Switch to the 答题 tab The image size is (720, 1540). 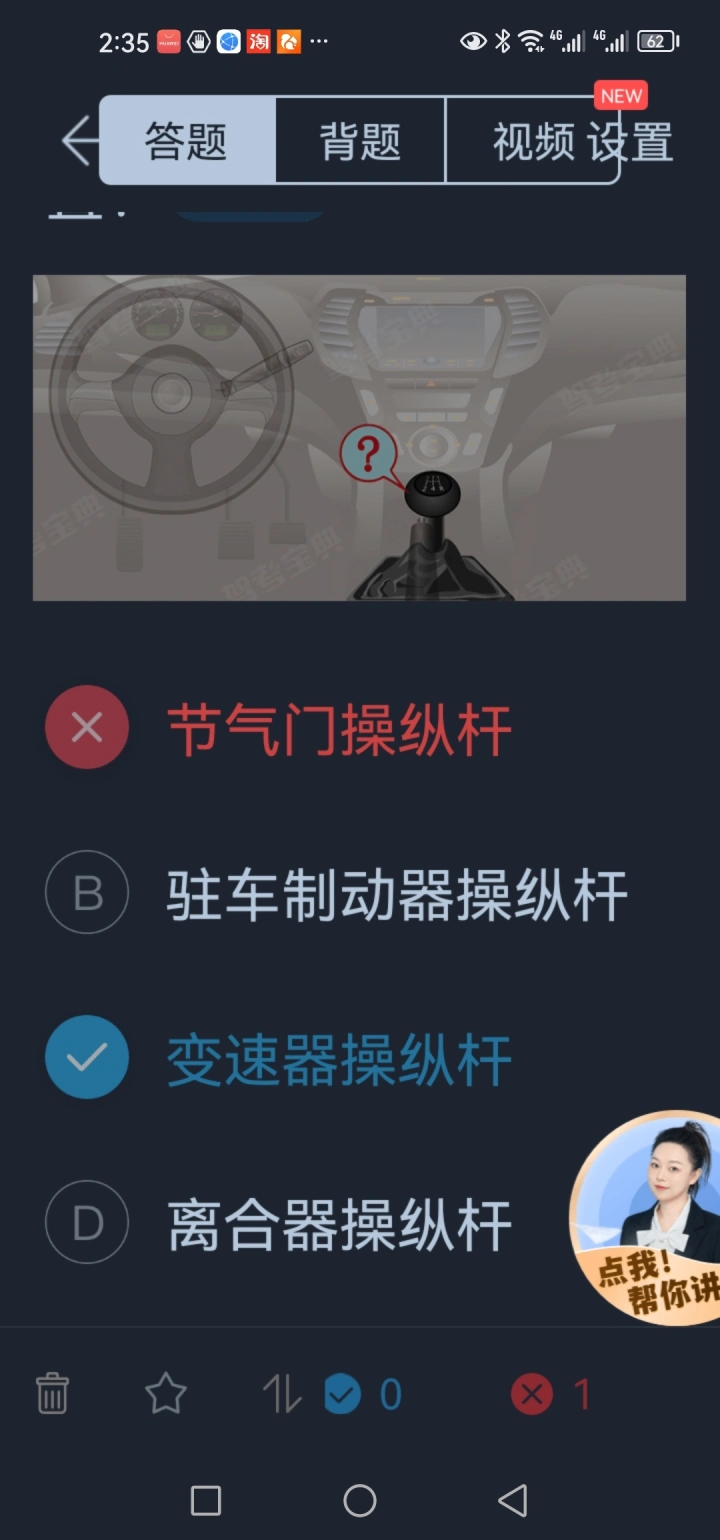(187, 141)
